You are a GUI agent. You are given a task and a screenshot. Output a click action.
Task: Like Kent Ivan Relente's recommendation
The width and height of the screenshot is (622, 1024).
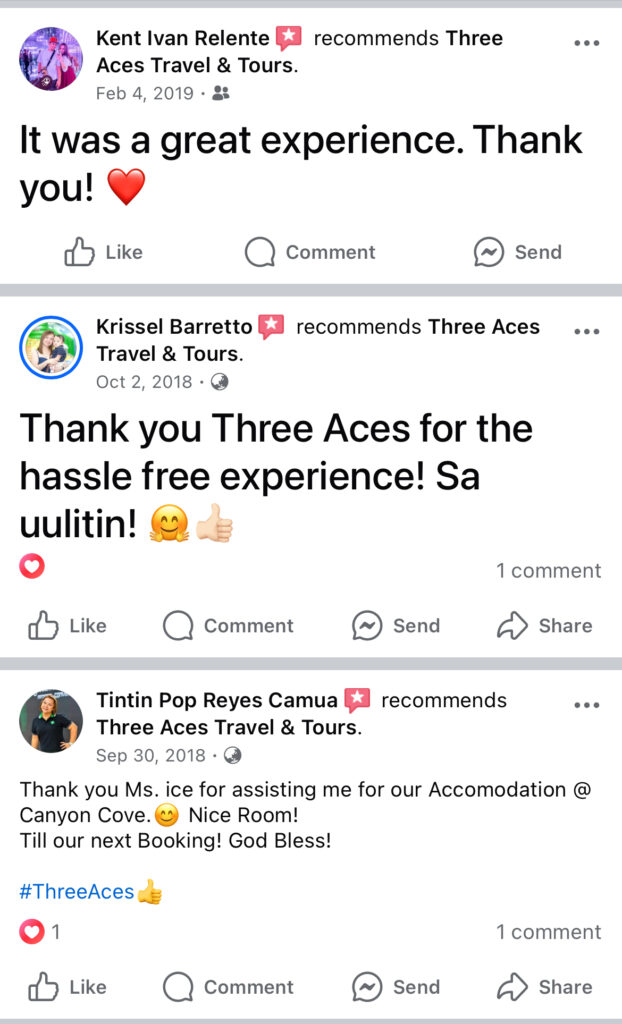click(x=103, y=252)
